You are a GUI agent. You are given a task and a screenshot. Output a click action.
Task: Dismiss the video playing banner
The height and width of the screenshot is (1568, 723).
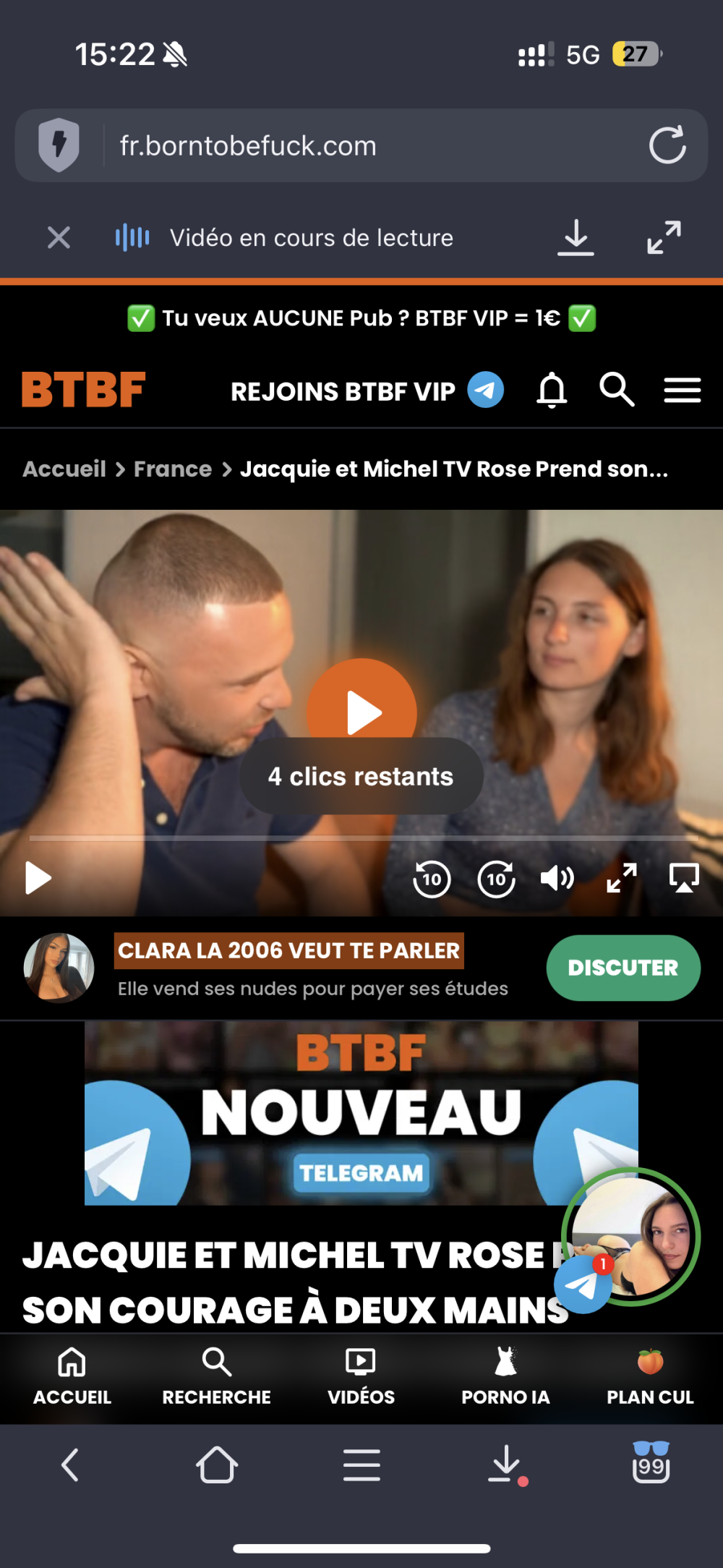coord(59,237)
